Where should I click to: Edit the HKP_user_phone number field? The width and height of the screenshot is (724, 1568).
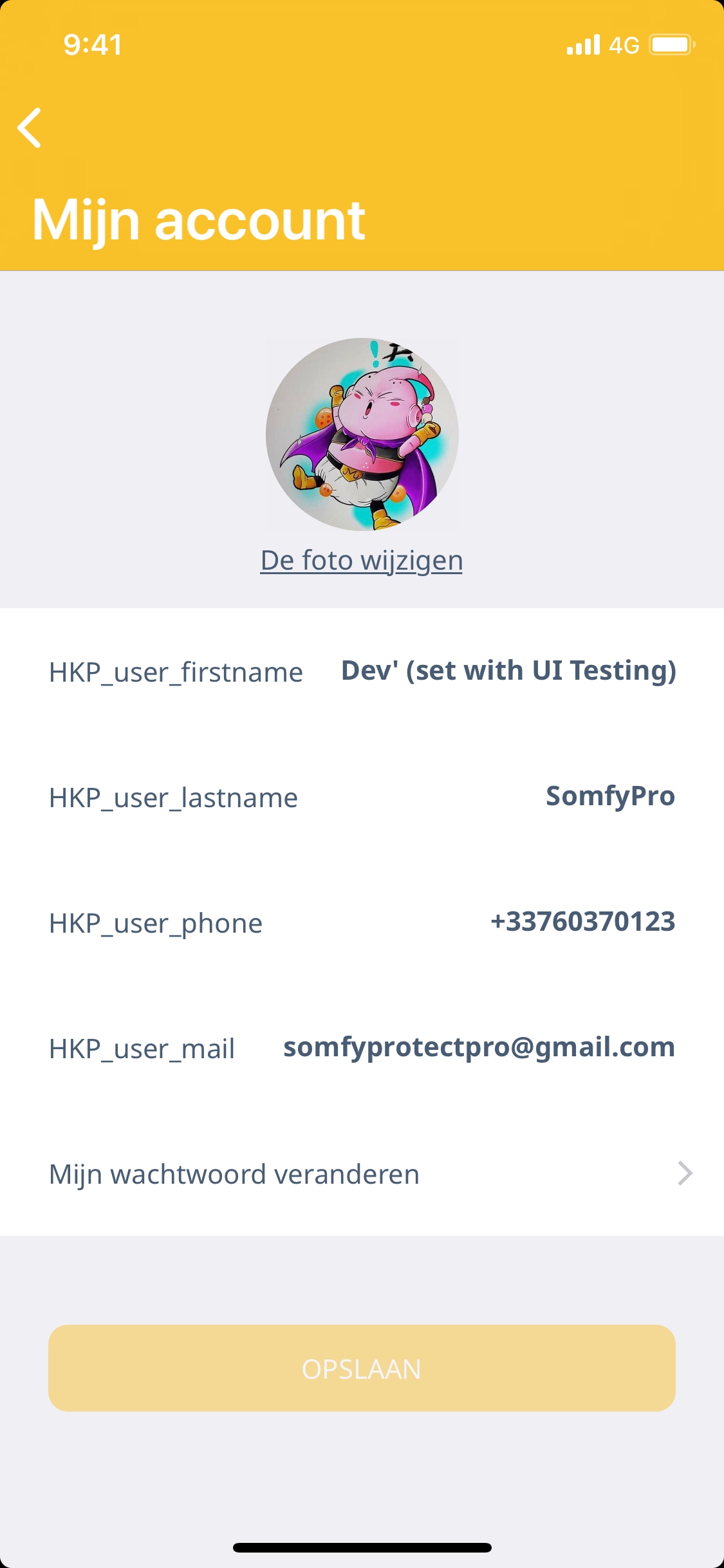pos(582,922)
